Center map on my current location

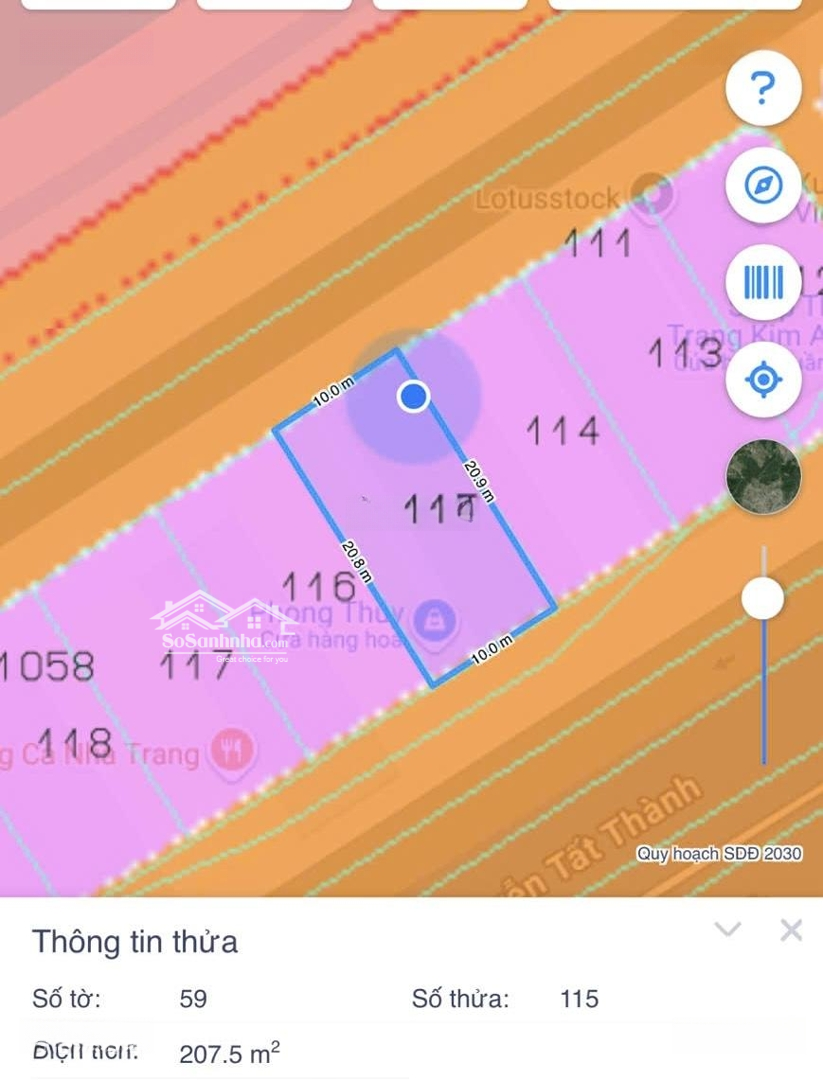[763, 380]
